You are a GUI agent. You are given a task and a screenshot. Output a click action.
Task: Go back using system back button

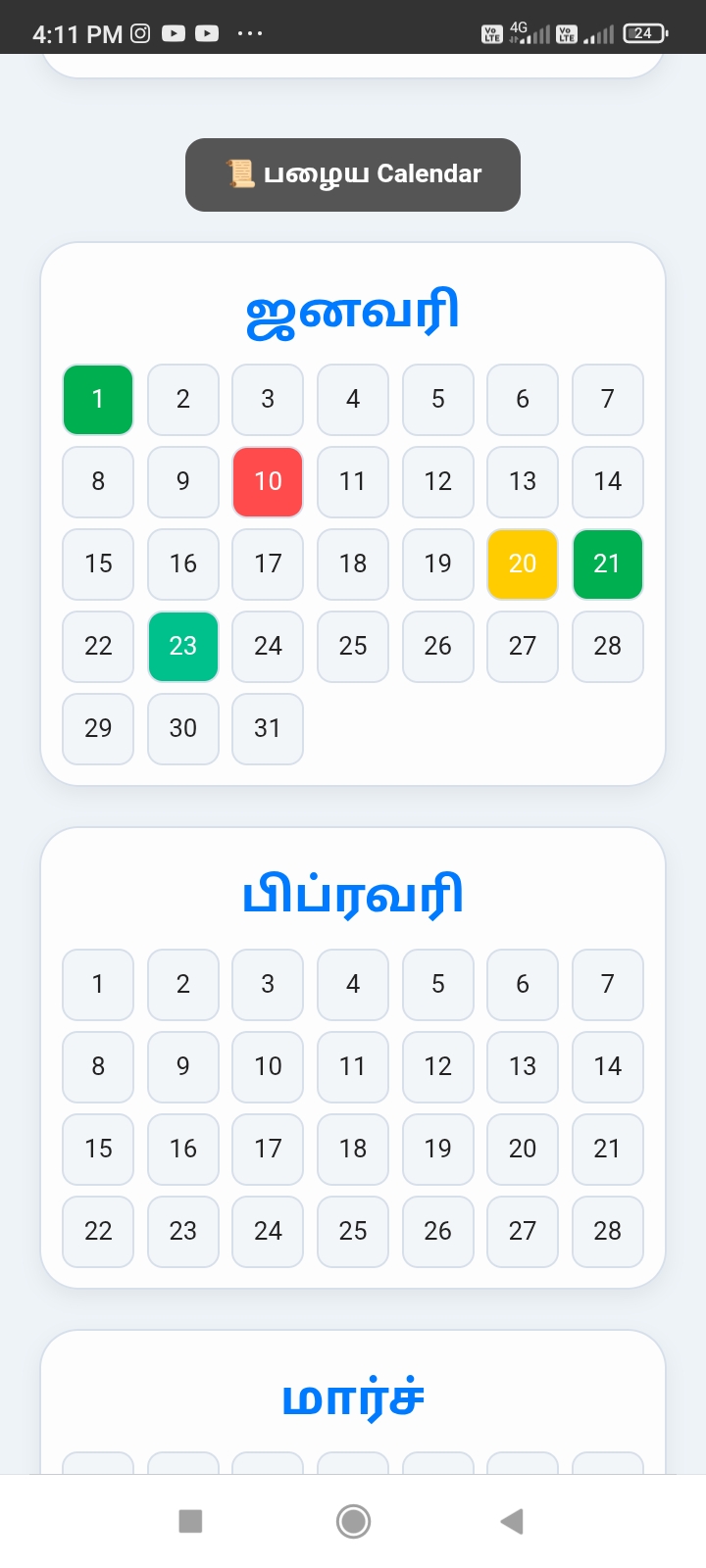point(512,1521)
